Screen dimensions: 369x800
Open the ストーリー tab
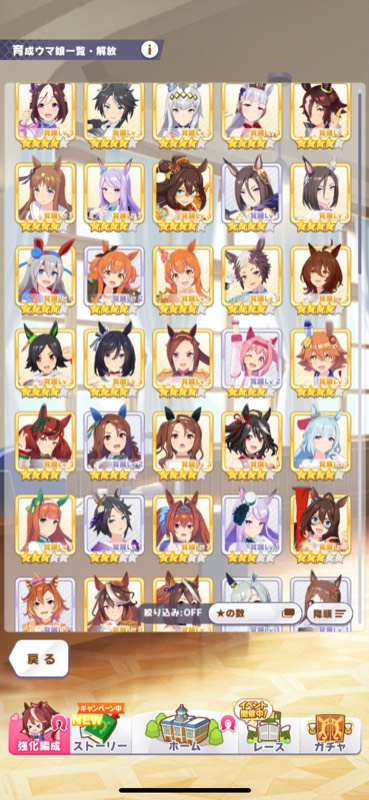[x=101, y=729]
